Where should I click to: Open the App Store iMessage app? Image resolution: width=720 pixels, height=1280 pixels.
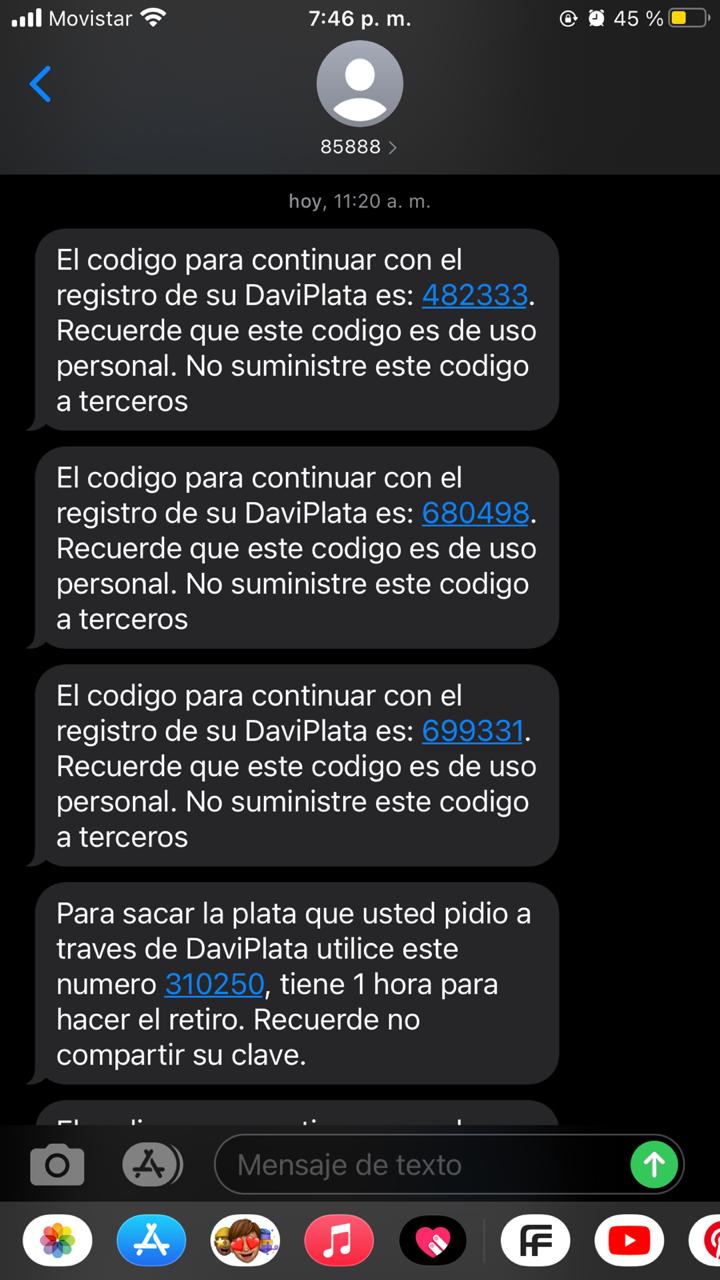point(152,1242)
